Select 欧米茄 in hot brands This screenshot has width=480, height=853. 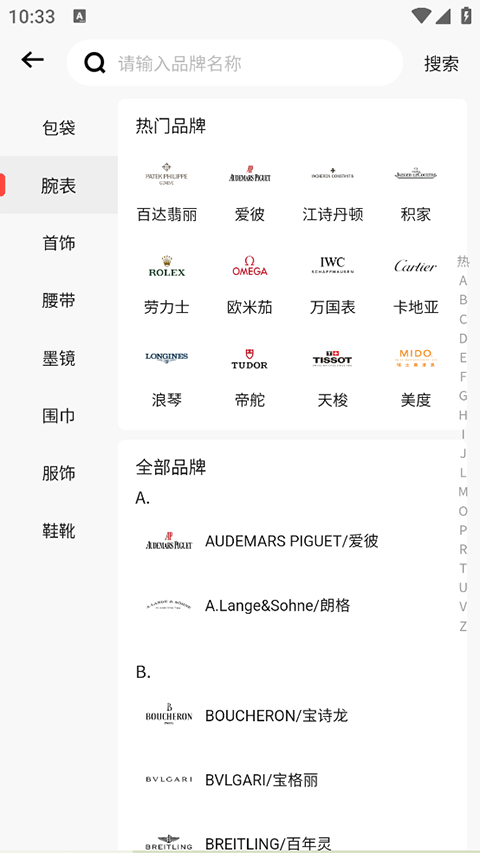pyautogui.click(x=250, y=286)
